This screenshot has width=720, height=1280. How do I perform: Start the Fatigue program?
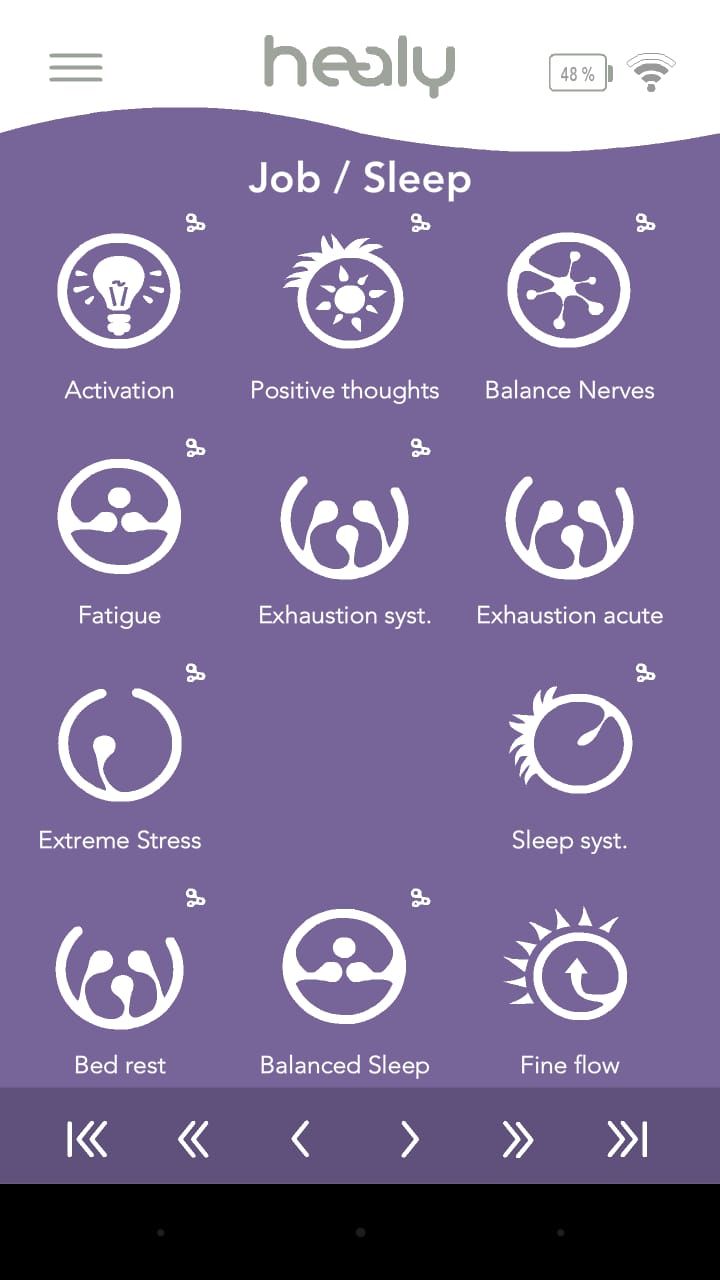(119, 517)
